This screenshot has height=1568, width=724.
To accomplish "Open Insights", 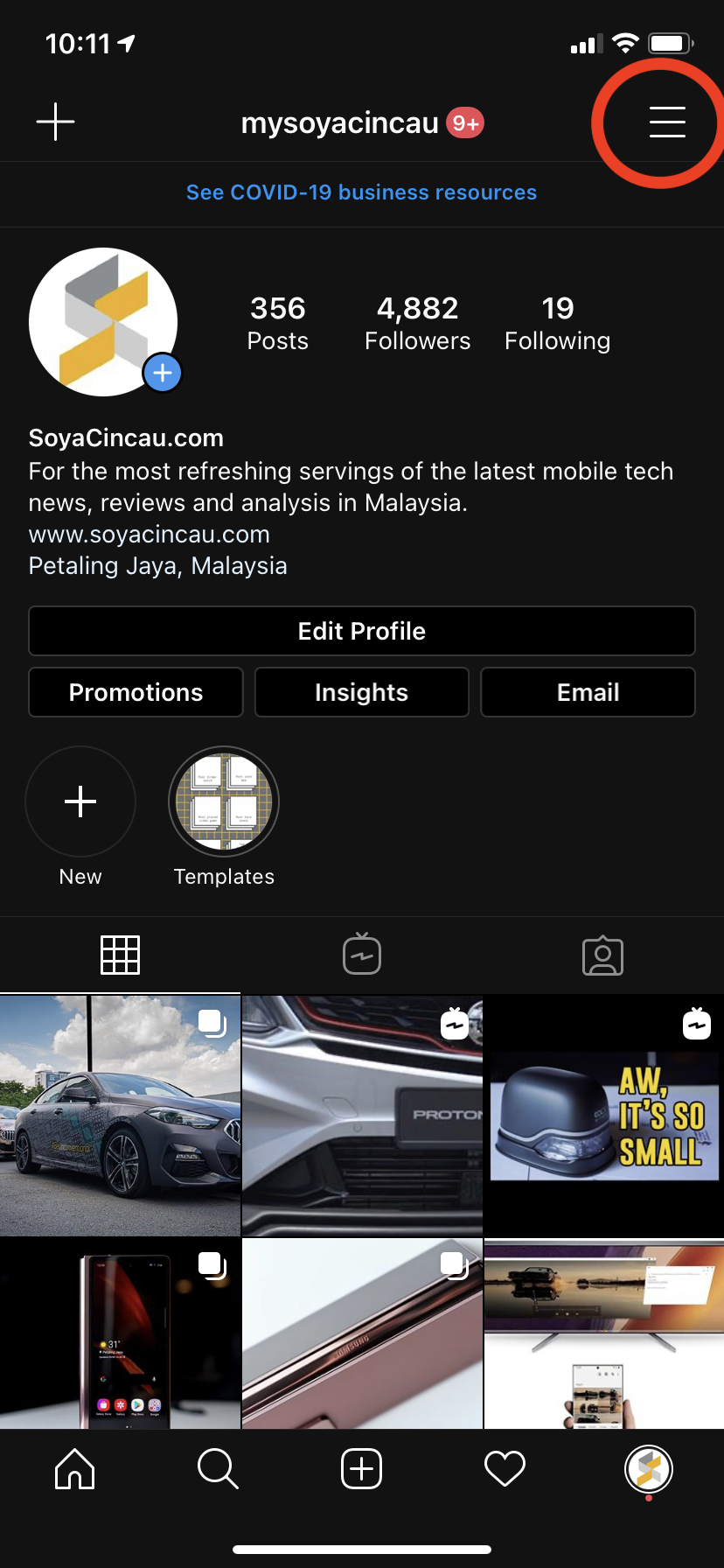I will point(361,692).
